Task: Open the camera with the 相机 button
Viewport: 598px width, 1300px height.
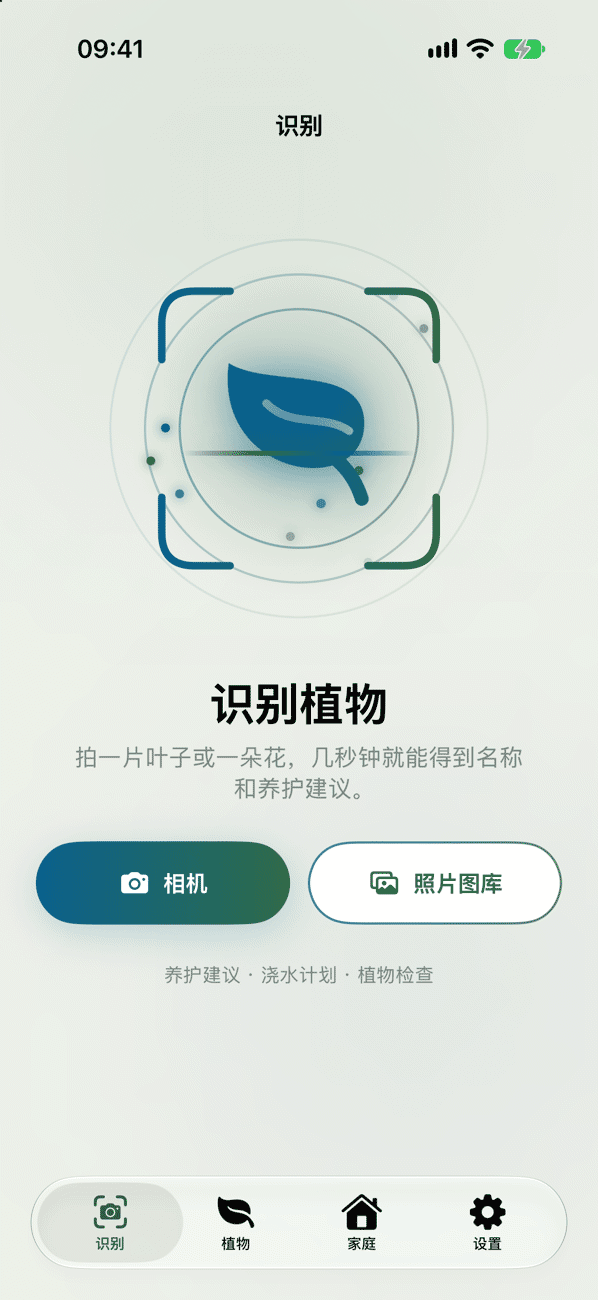Action: [x=163, y=883]
